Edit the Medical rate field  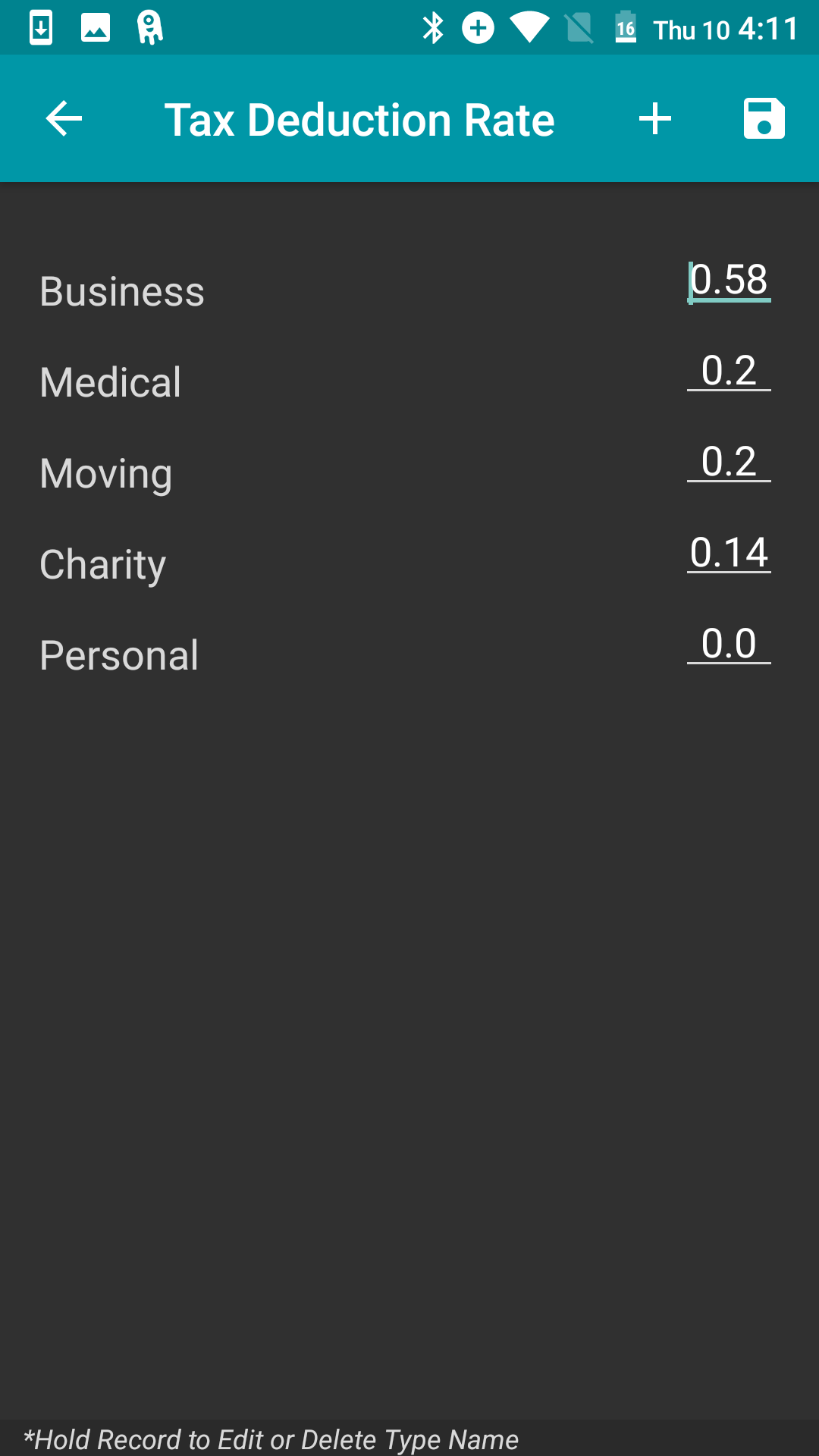729,371
